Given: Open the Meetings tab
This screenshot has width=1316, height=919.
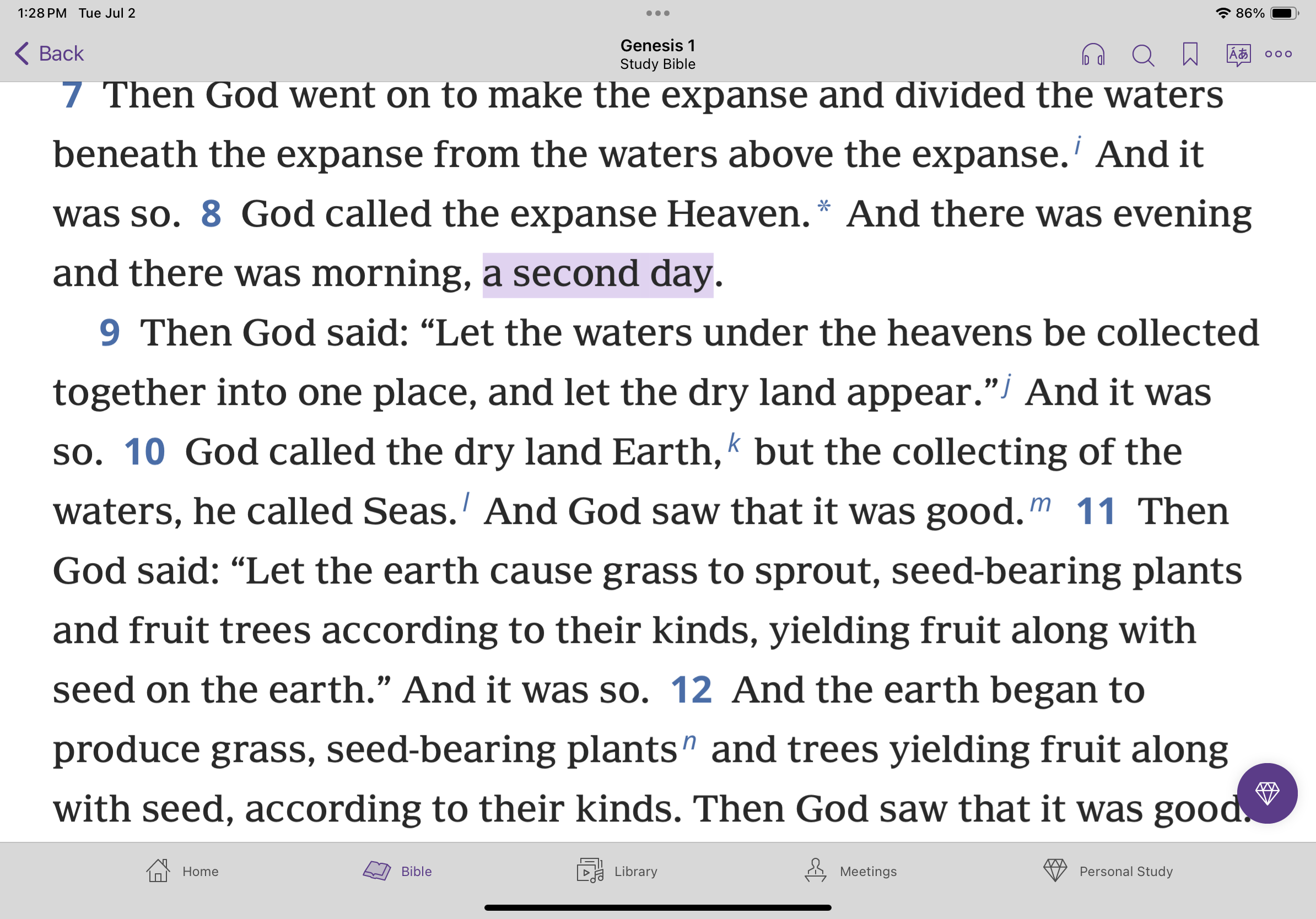Looking at the screenshot, I should click(850, 871).
